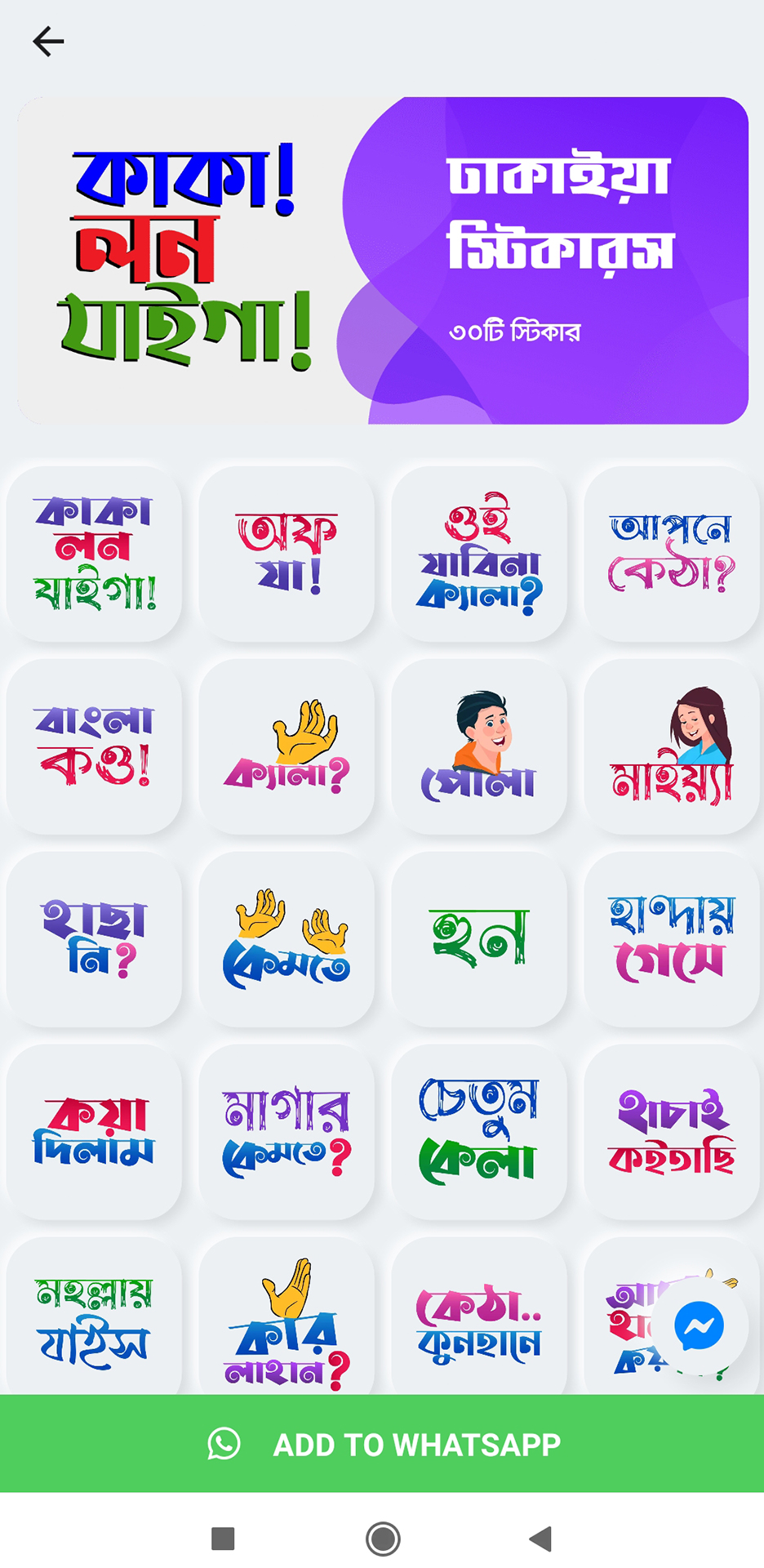Image resolution: width=764 pixels, height=1568 pixels.
Task: Open the 'আপনে কেঠা?' sticker
Action: 672,554
